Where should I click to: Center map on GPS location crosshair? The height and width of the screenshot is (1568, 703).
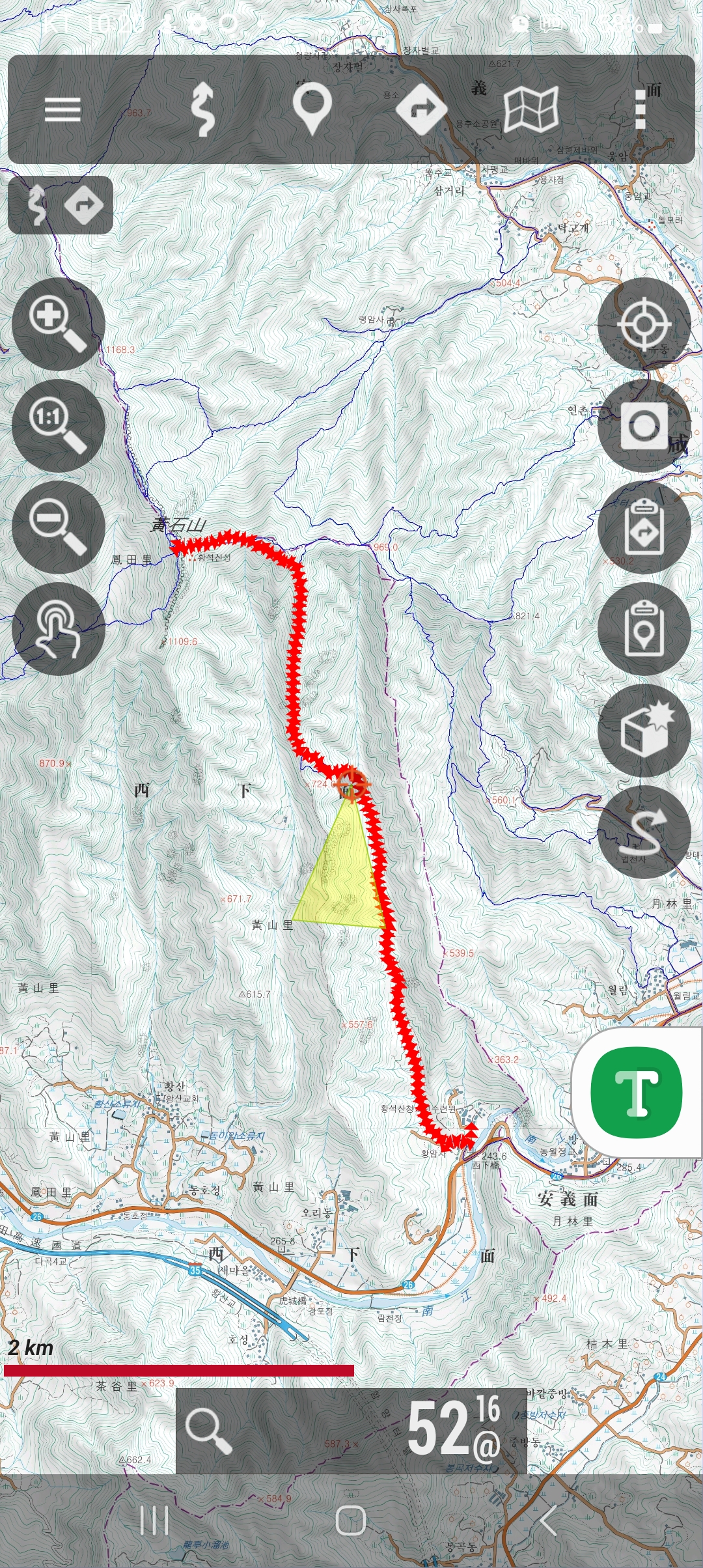[644, 324]
